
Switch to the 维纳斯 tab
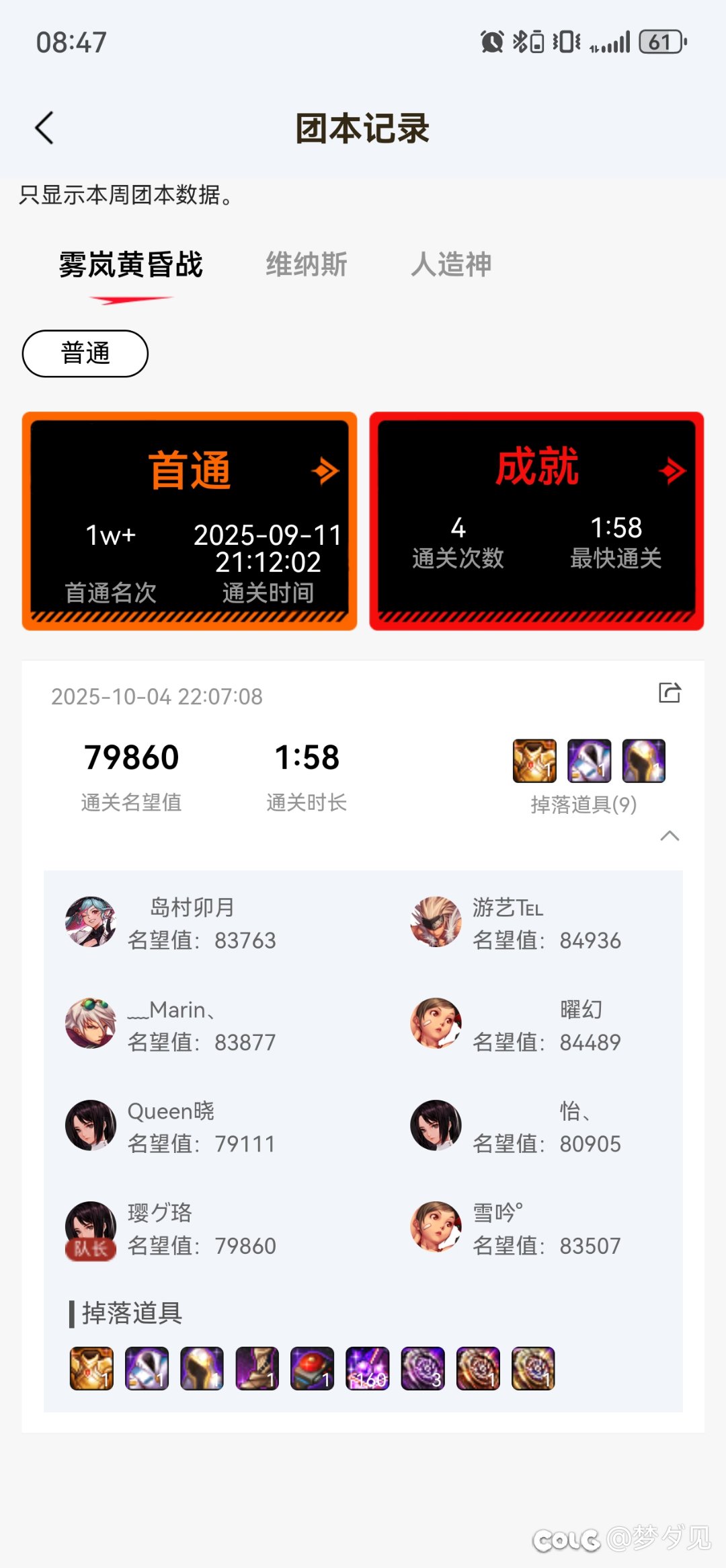(x=307, y=265)
